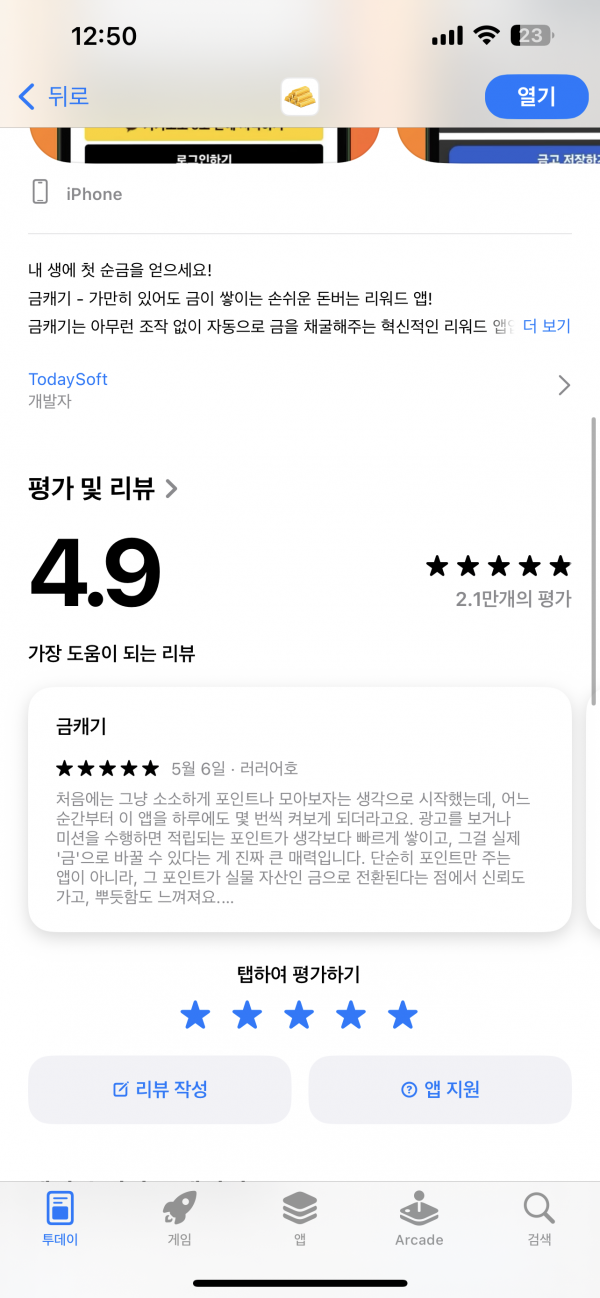Expand the description with 더 보기
The image size is (600, 1298).
point(546,326)
